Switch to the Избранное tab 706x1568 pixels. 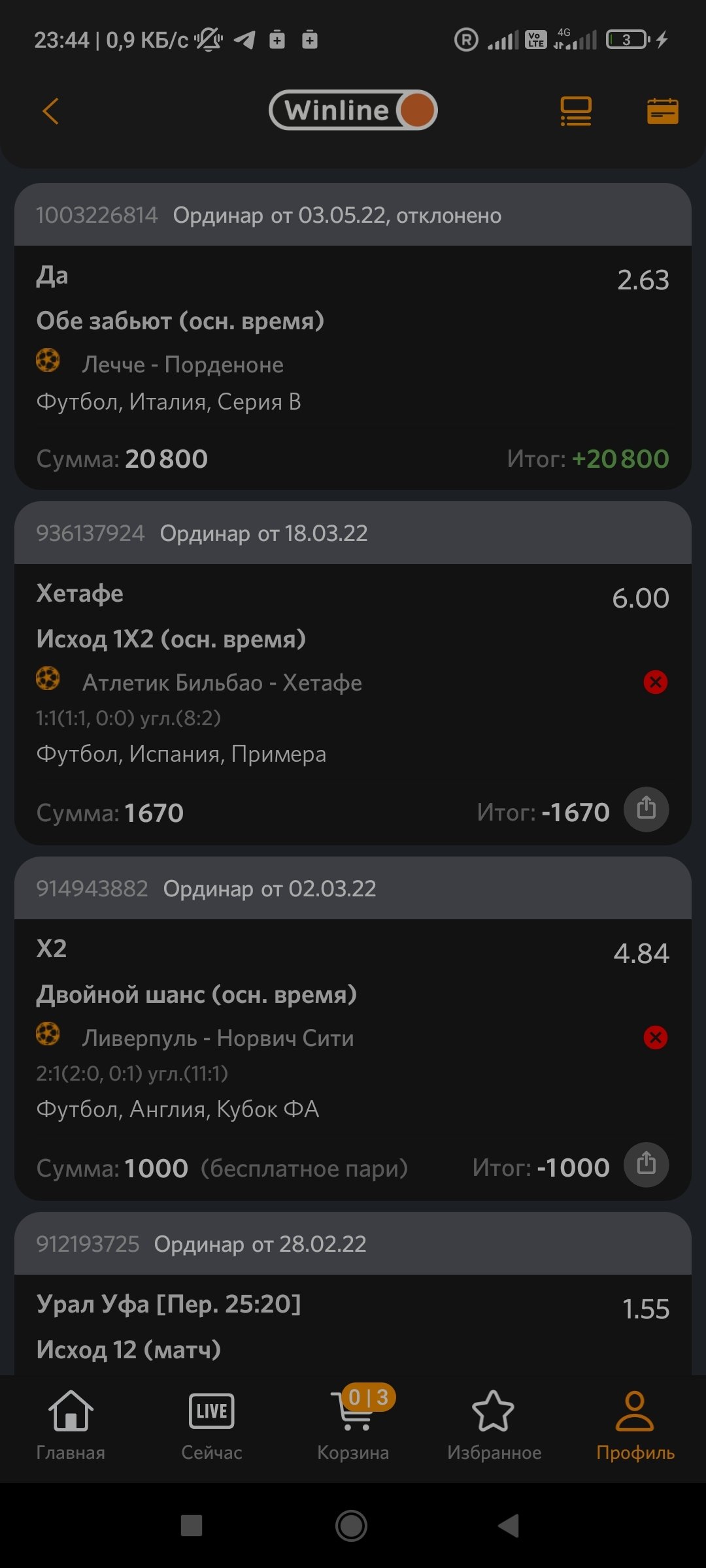pos(494,1426)
